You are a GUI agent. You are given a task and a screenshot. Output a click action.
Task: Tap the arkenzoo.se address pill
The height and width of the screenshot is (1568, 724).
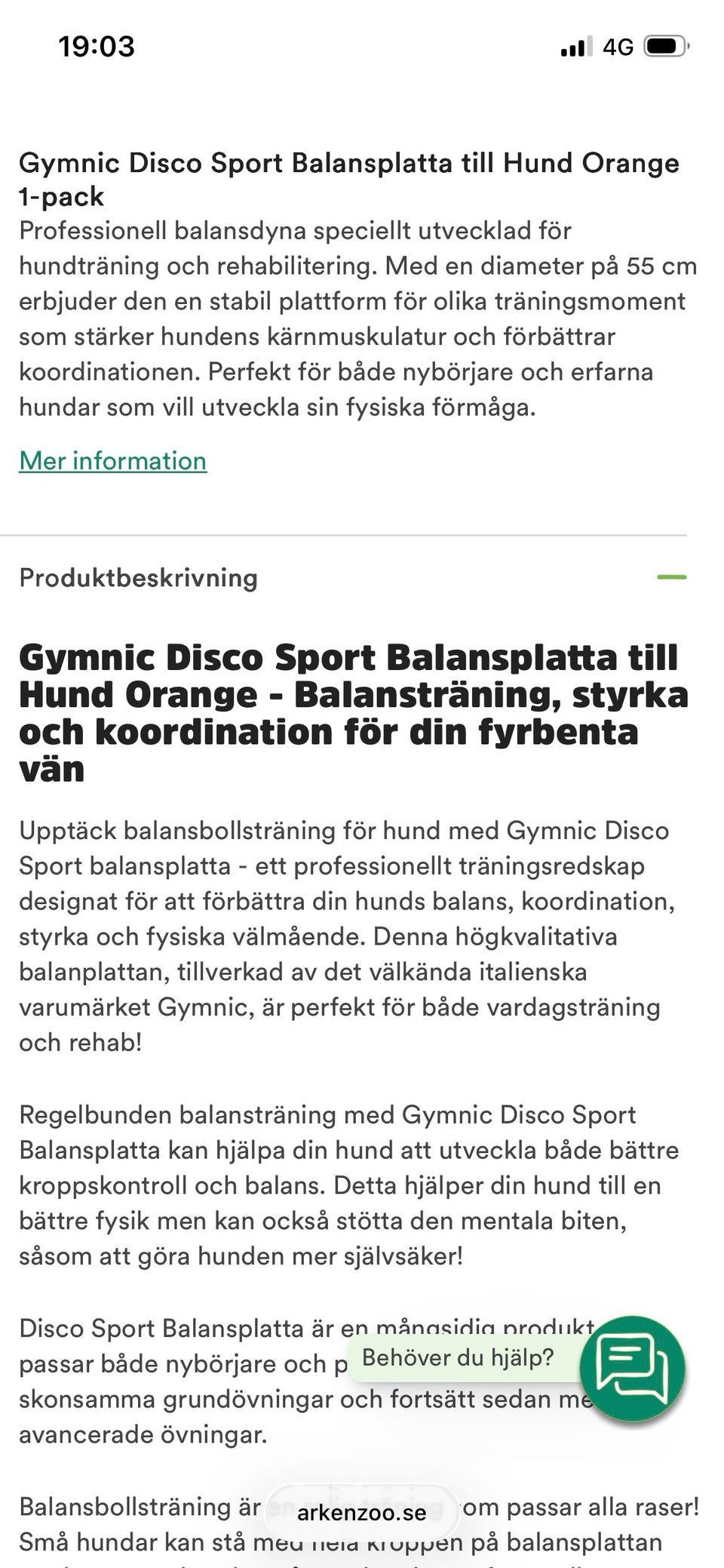(x=362, y=1512)
